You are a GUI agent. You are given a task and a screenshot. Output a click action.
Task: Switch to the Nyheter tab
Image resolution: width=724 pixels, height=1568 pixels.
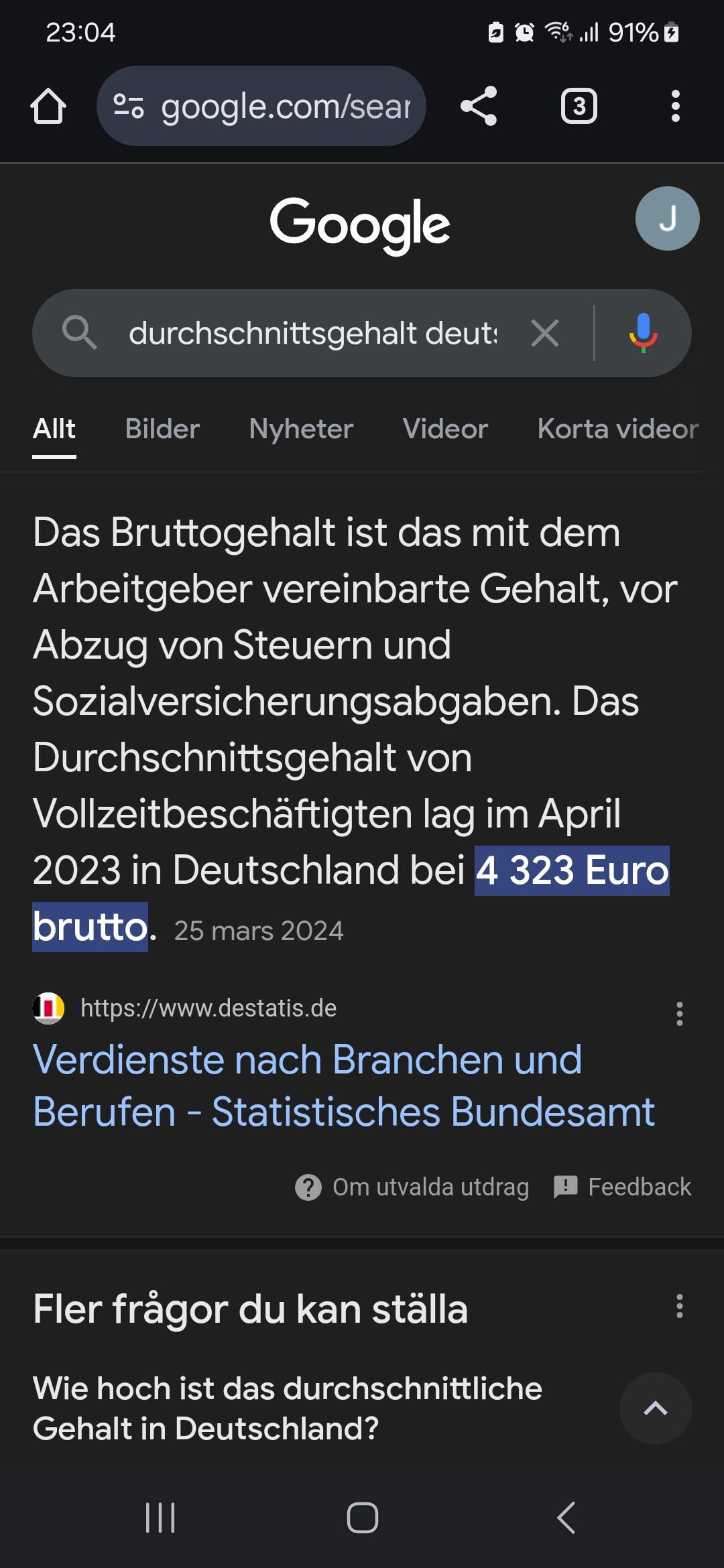301,429
